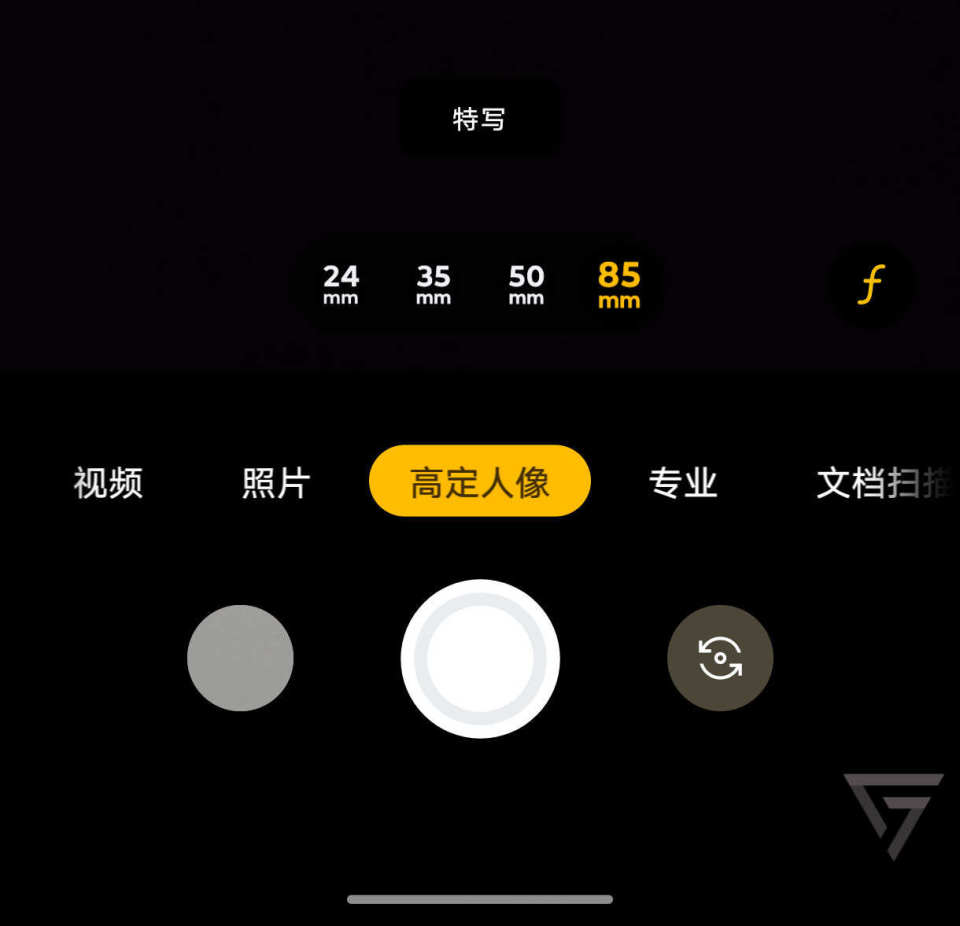Open the last photo thumbnail

click(240, 658)
